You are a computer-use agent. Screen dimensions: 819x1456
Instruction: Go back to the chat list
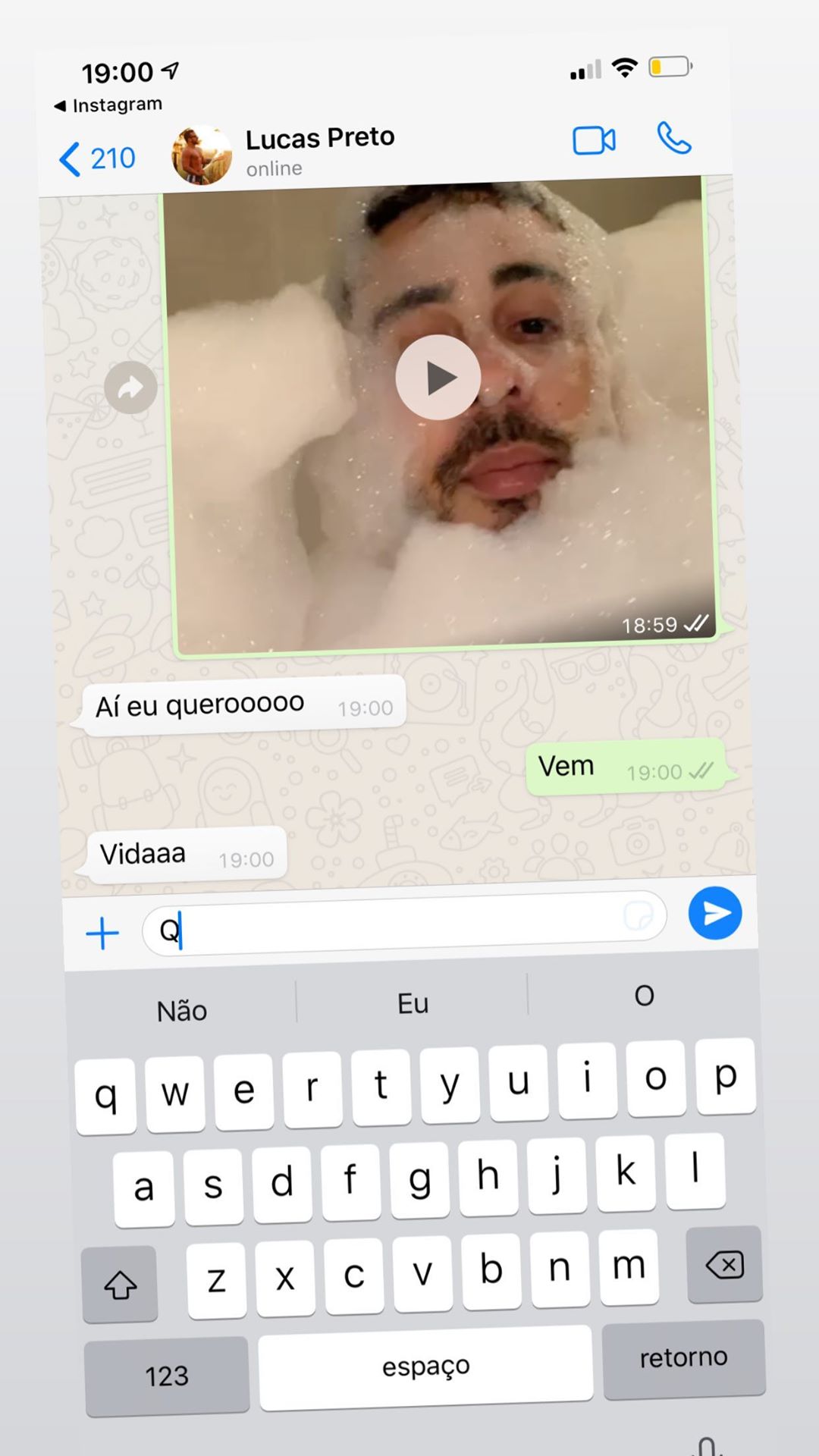pos(97,159)
